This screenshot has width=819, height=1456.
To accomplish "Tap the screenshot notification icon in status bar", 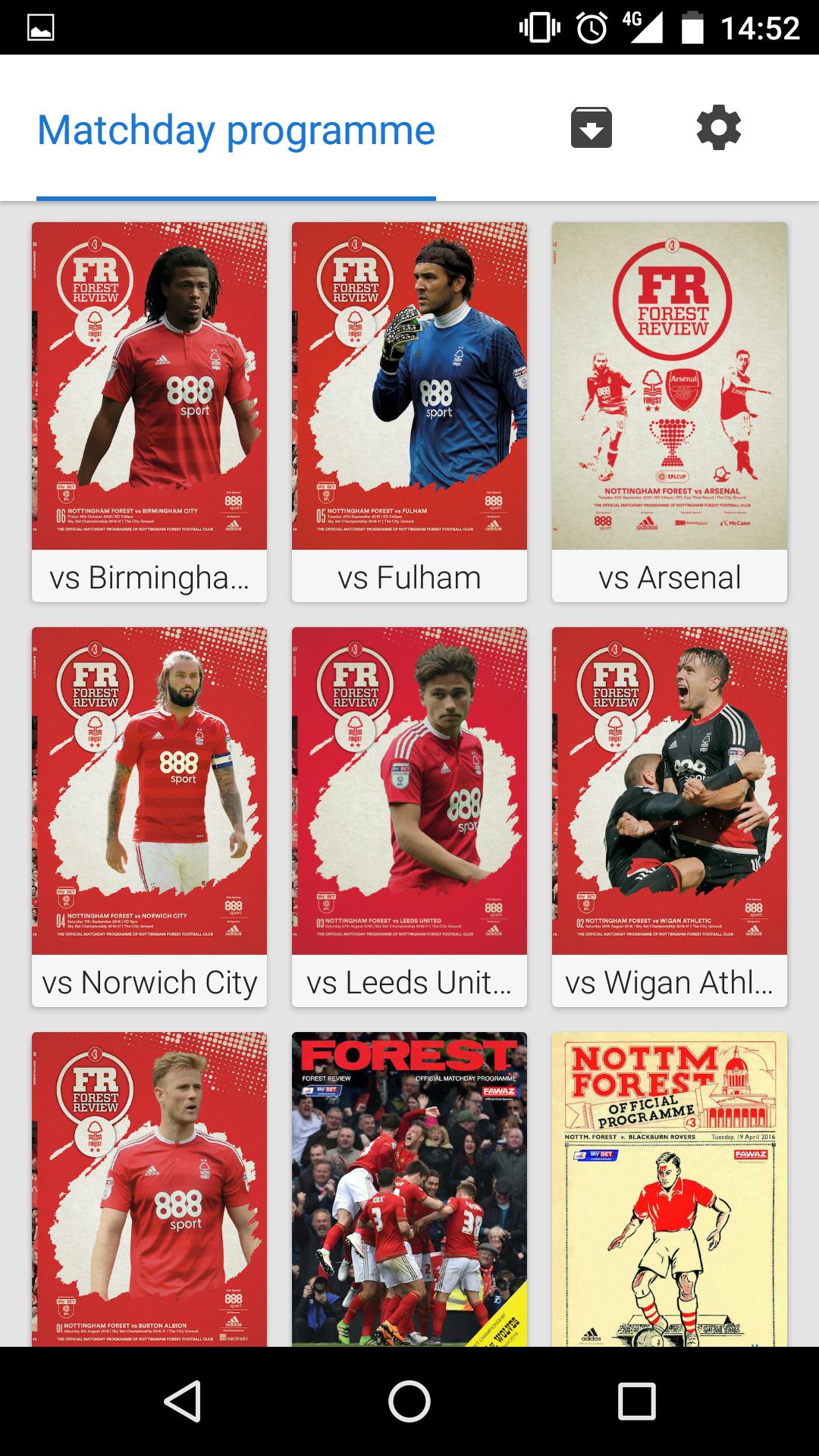I will (42, 25).
